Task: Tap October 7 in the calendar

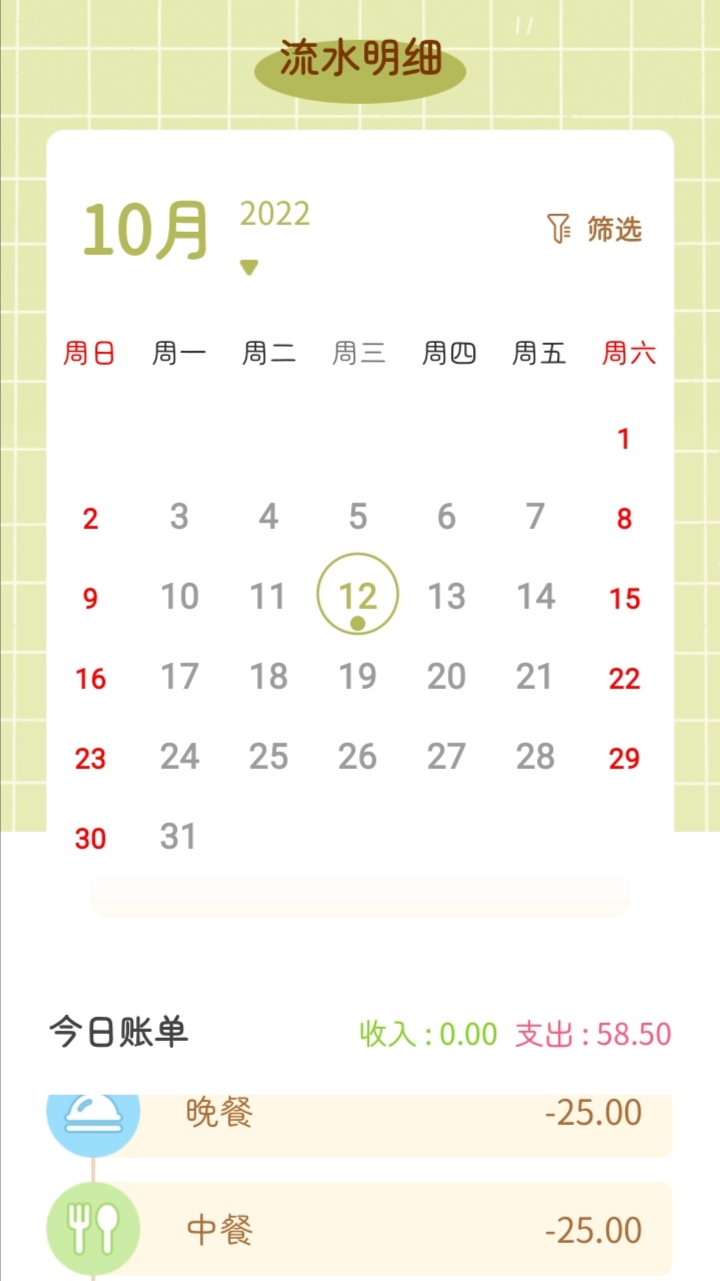Action: (535, 517)
